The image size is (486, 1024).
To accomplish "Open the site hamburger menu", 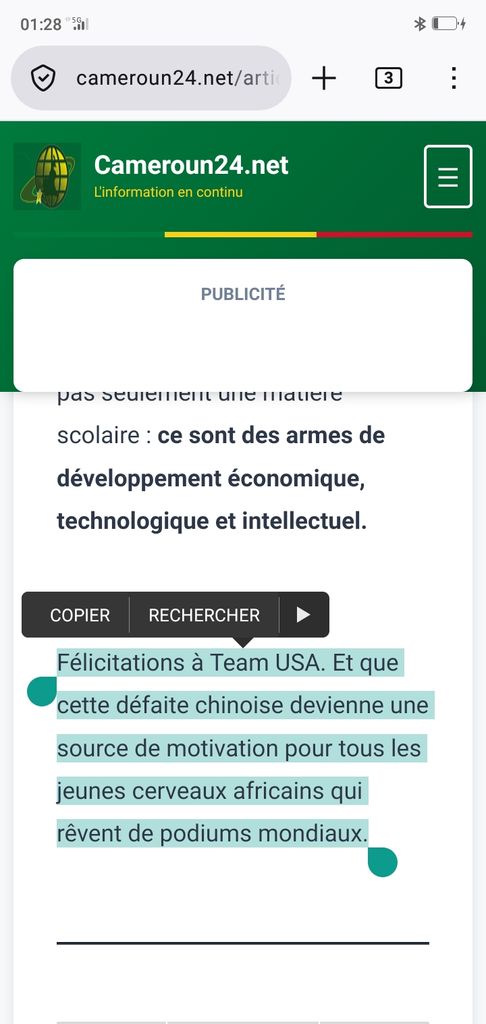I will pyautogui.click(x=448, y=177).
